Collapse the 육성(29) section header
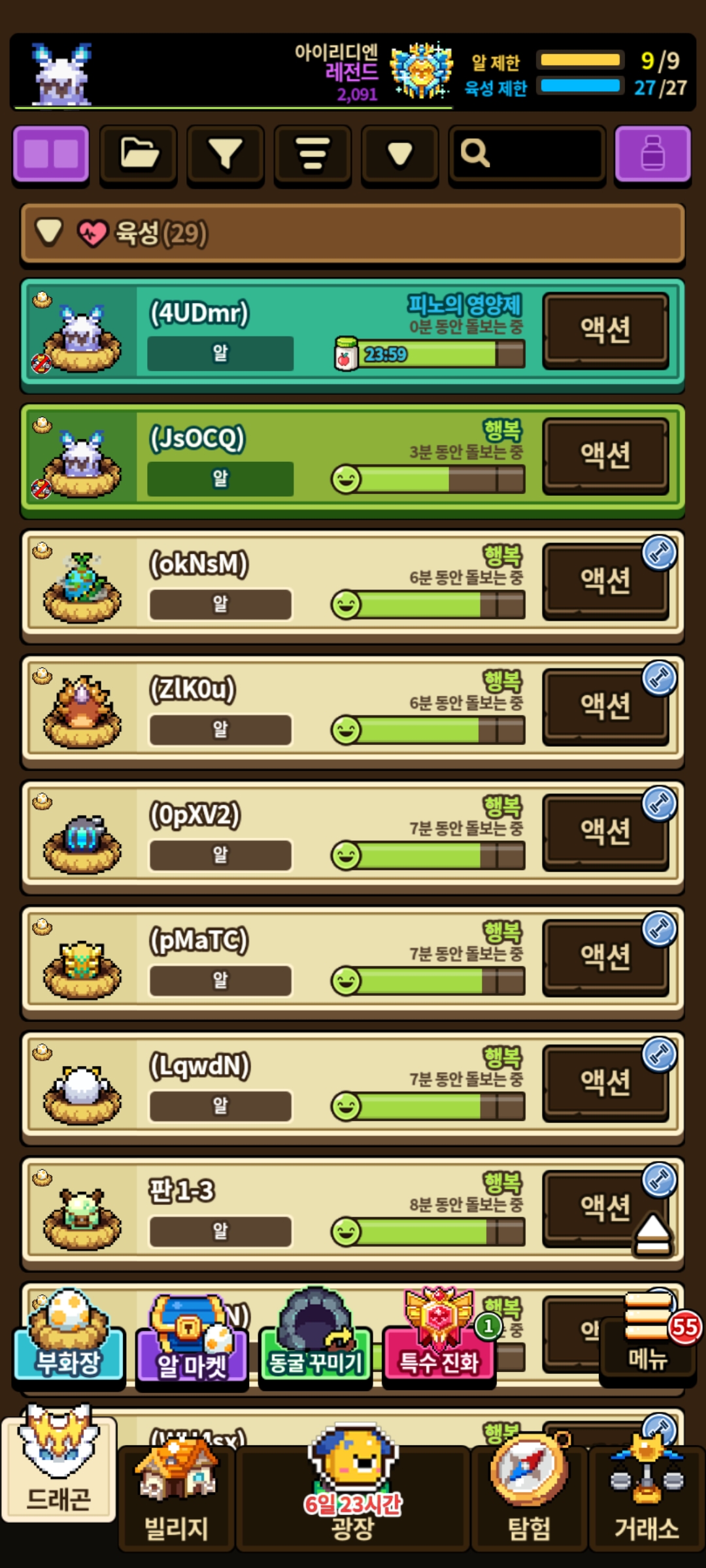 coord(353,233)
